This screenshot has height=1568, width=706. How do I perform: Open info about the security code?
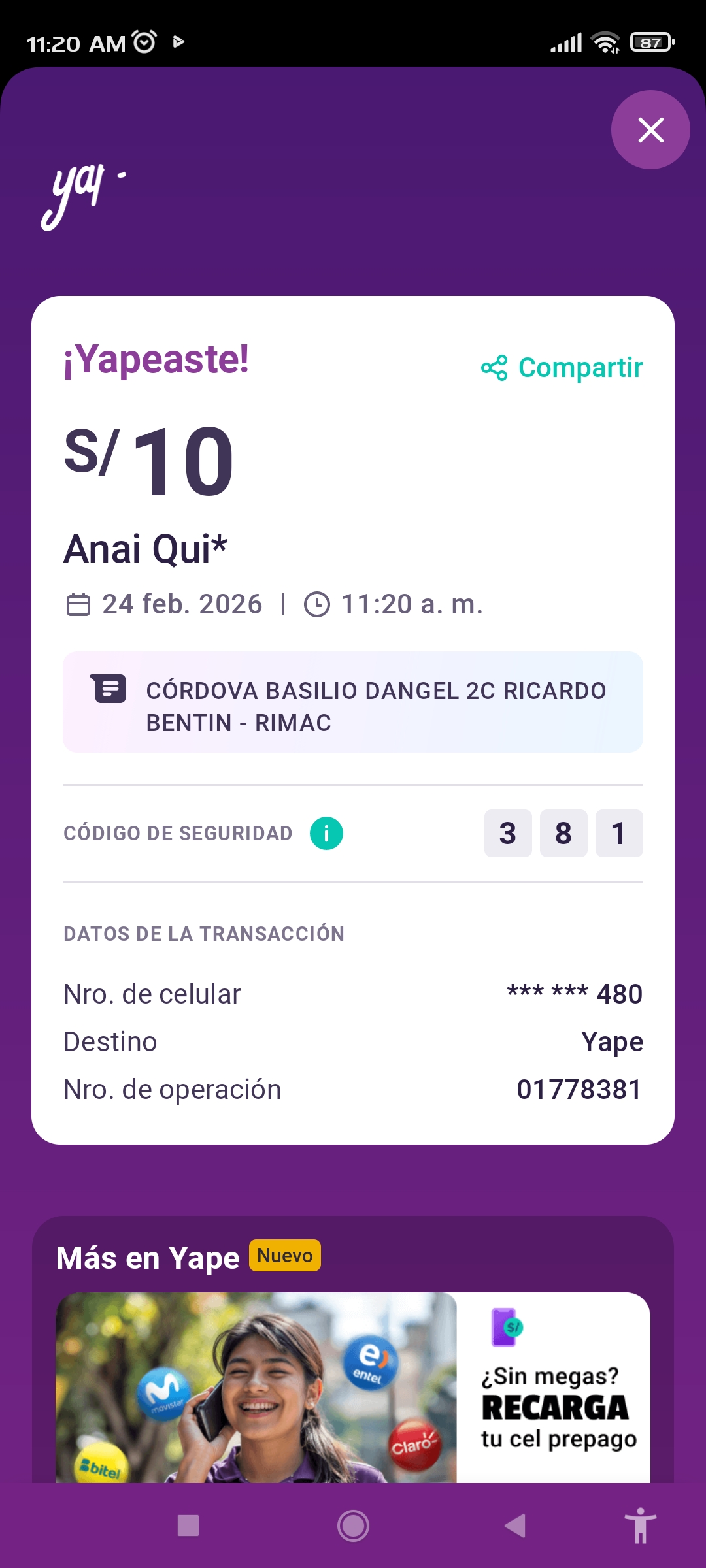326,834
